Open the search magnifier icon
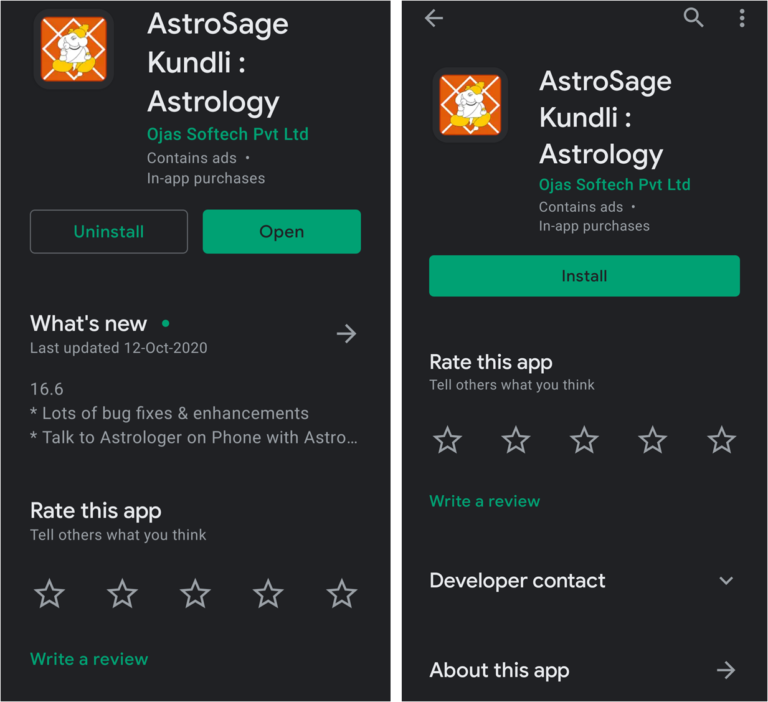768x702 pixels. pos(693,17)
